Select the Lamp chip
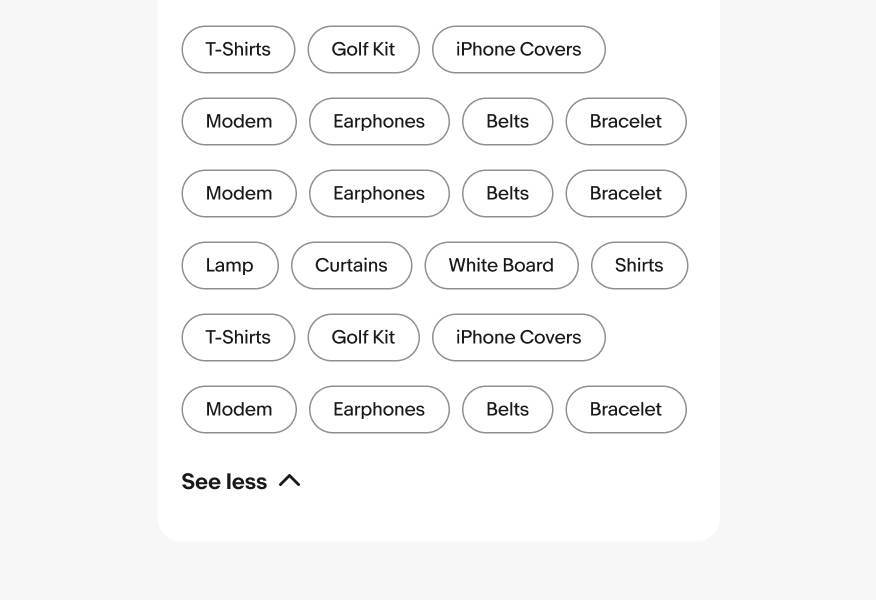This screenshot has height=600, width=876. coord(229,265)
